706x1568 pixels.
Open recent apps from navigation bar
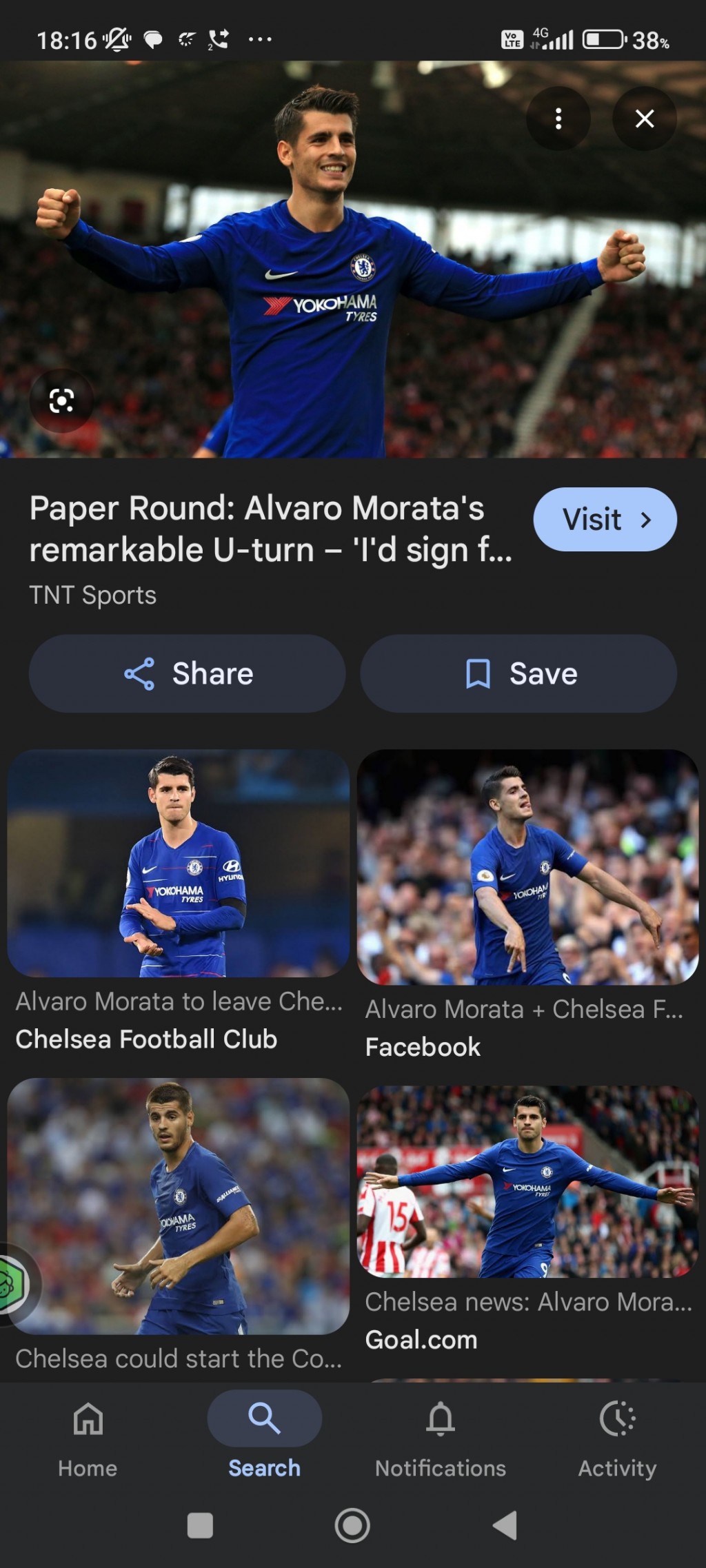tap(200, 1525)
